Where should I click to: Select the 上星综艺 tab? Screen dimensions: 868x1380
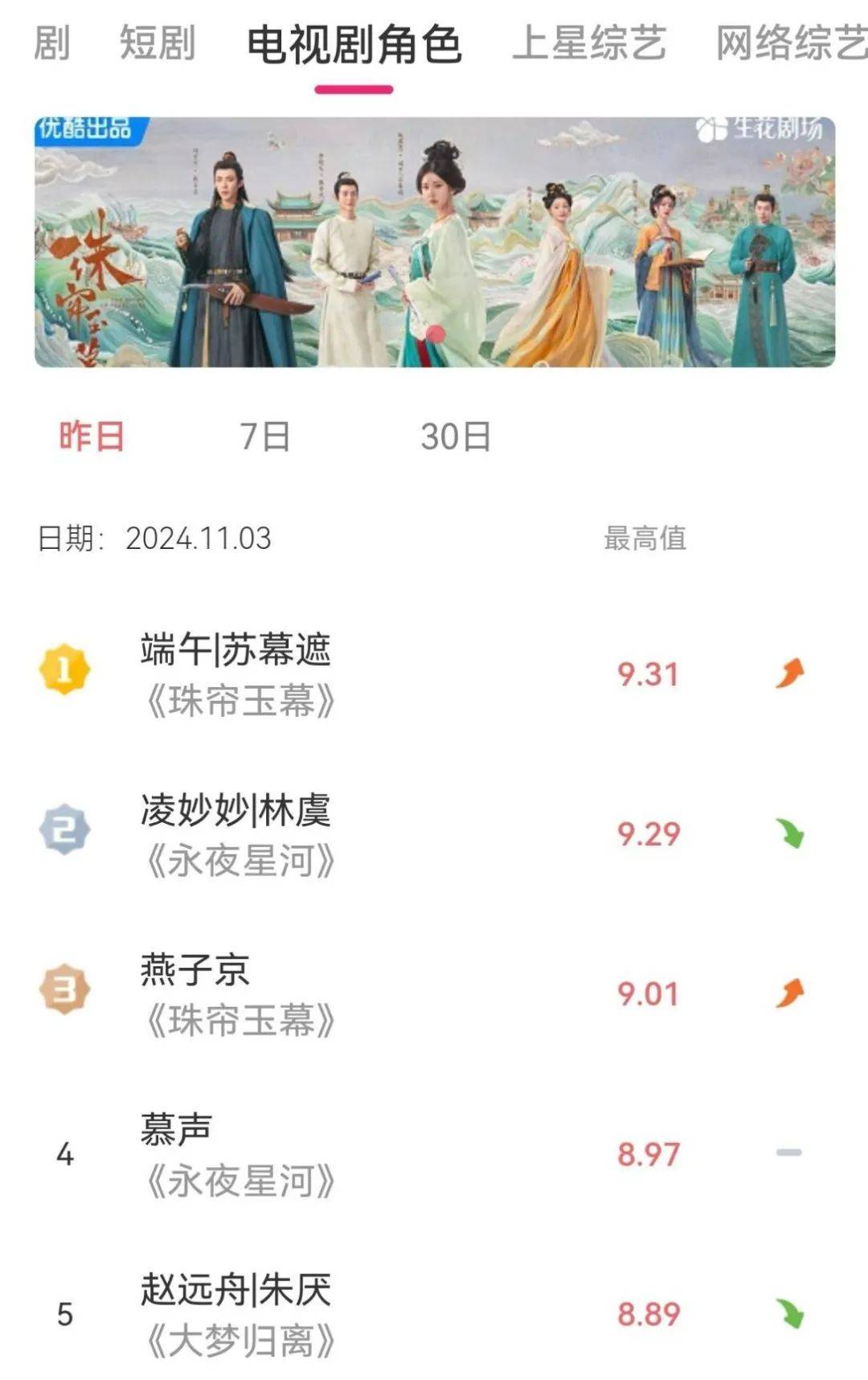click(589, 43)
